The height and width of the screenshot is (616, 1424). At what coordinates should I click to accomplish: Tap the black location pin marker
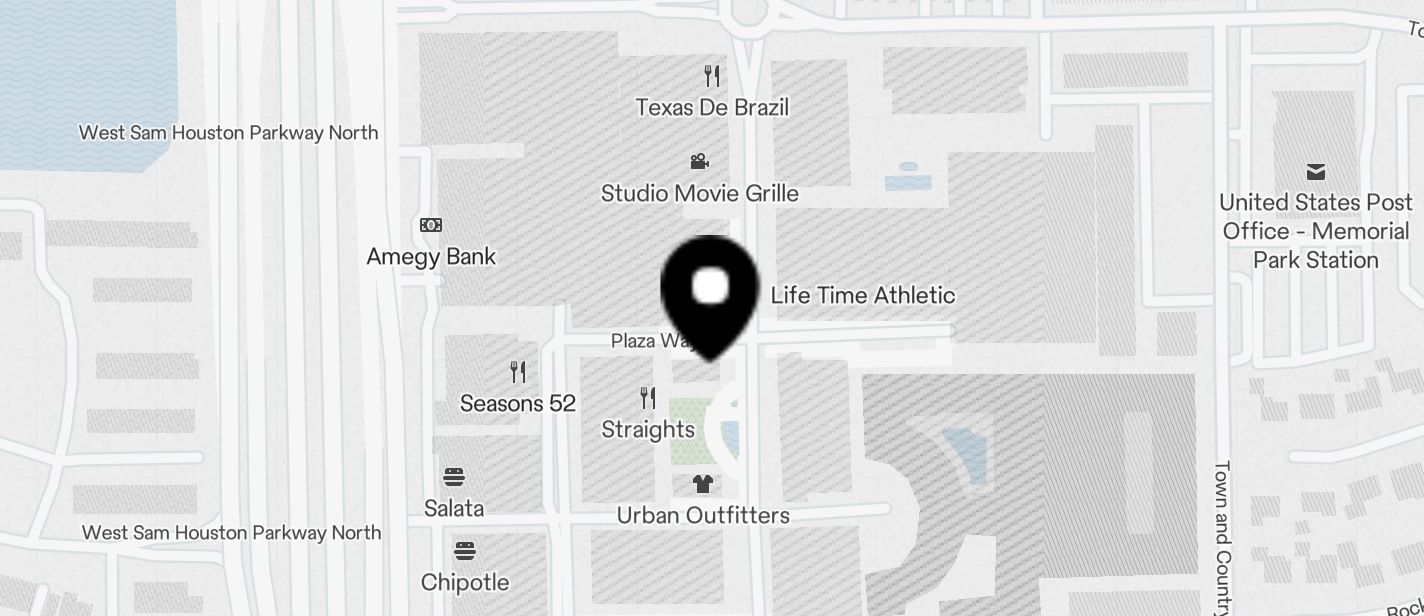[x=711, y=292]
